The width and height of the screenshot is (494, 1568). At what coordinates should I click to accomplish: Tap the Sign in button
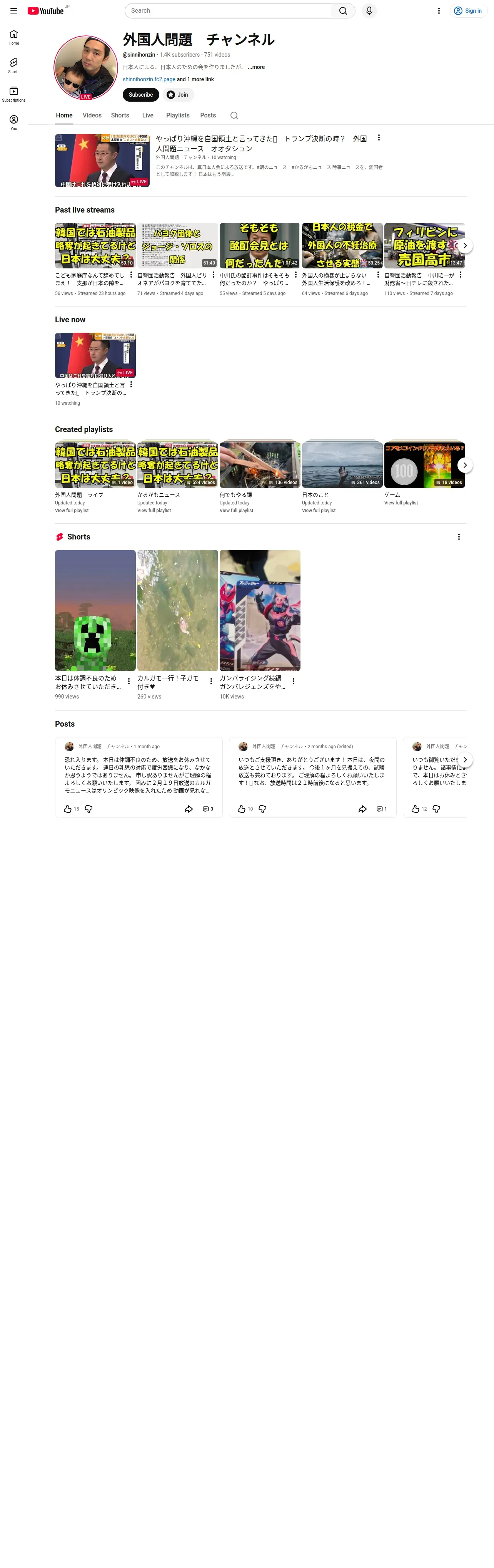point(468,11)
